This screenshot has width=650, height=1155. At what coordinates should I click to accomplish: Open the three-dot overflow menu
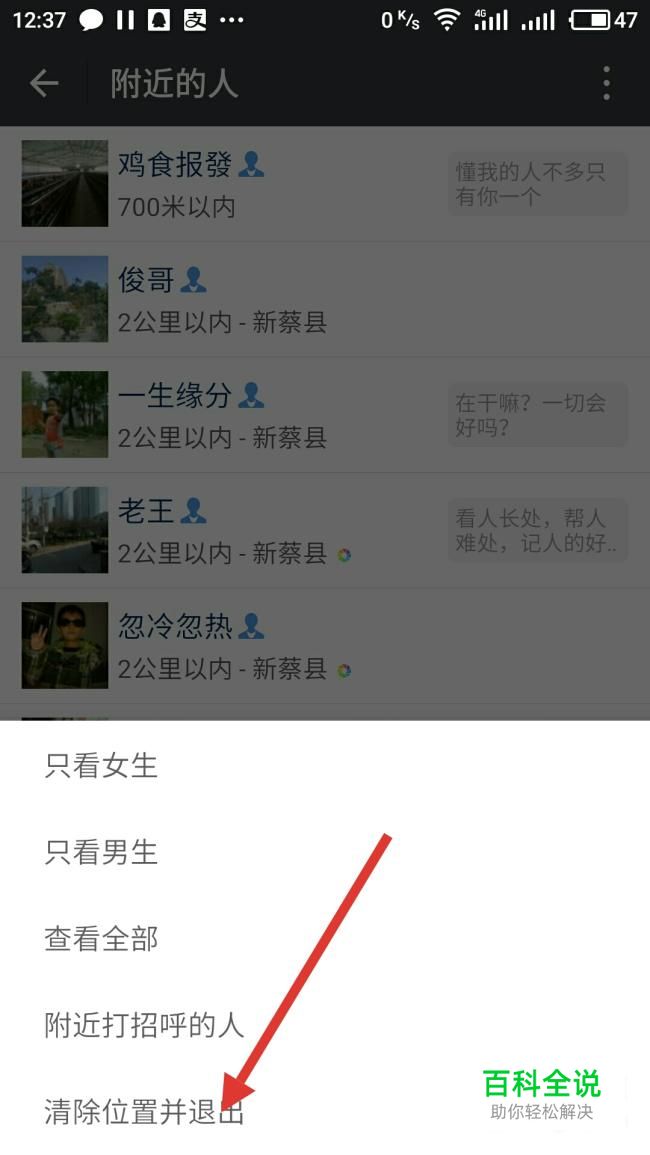[606, 84]
